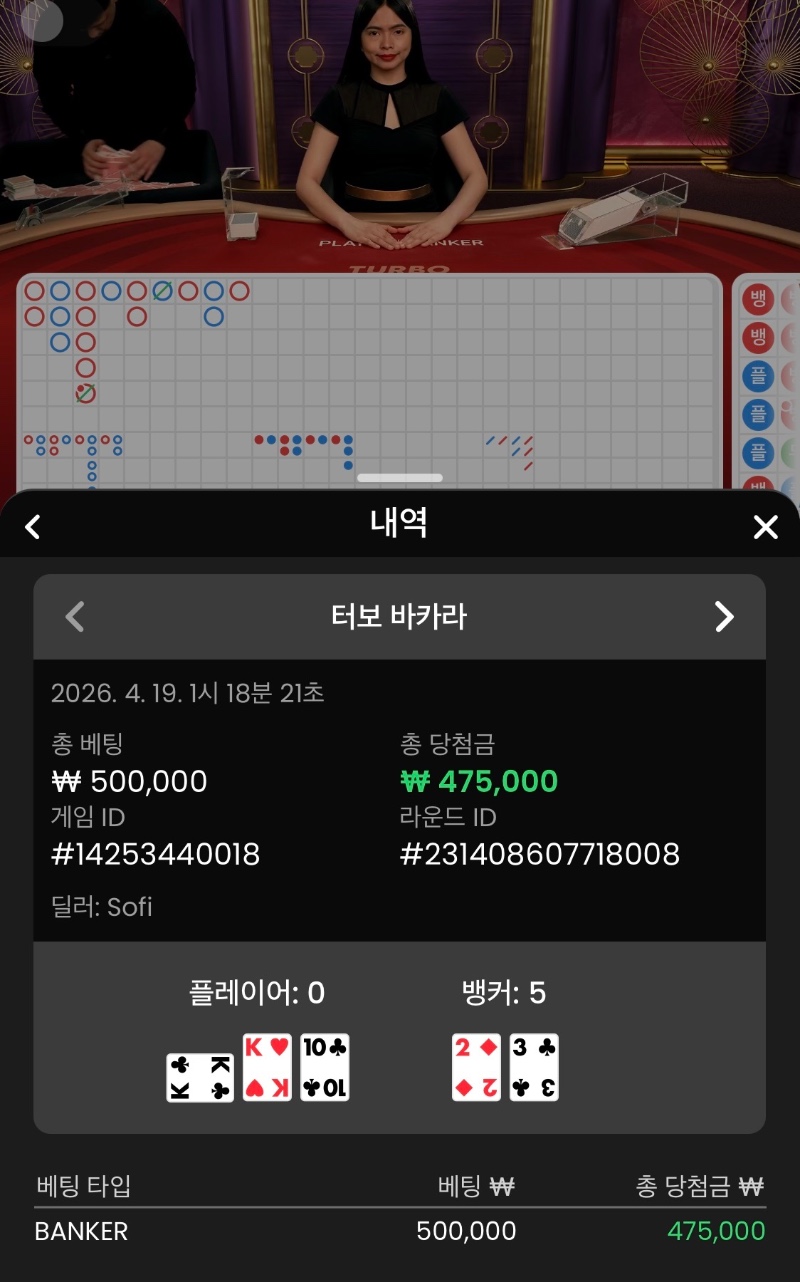Viewport: 800px width, 1282px height.
Task: Show the next 터보 바카라 round record
Action: click(x=725, y=616)
